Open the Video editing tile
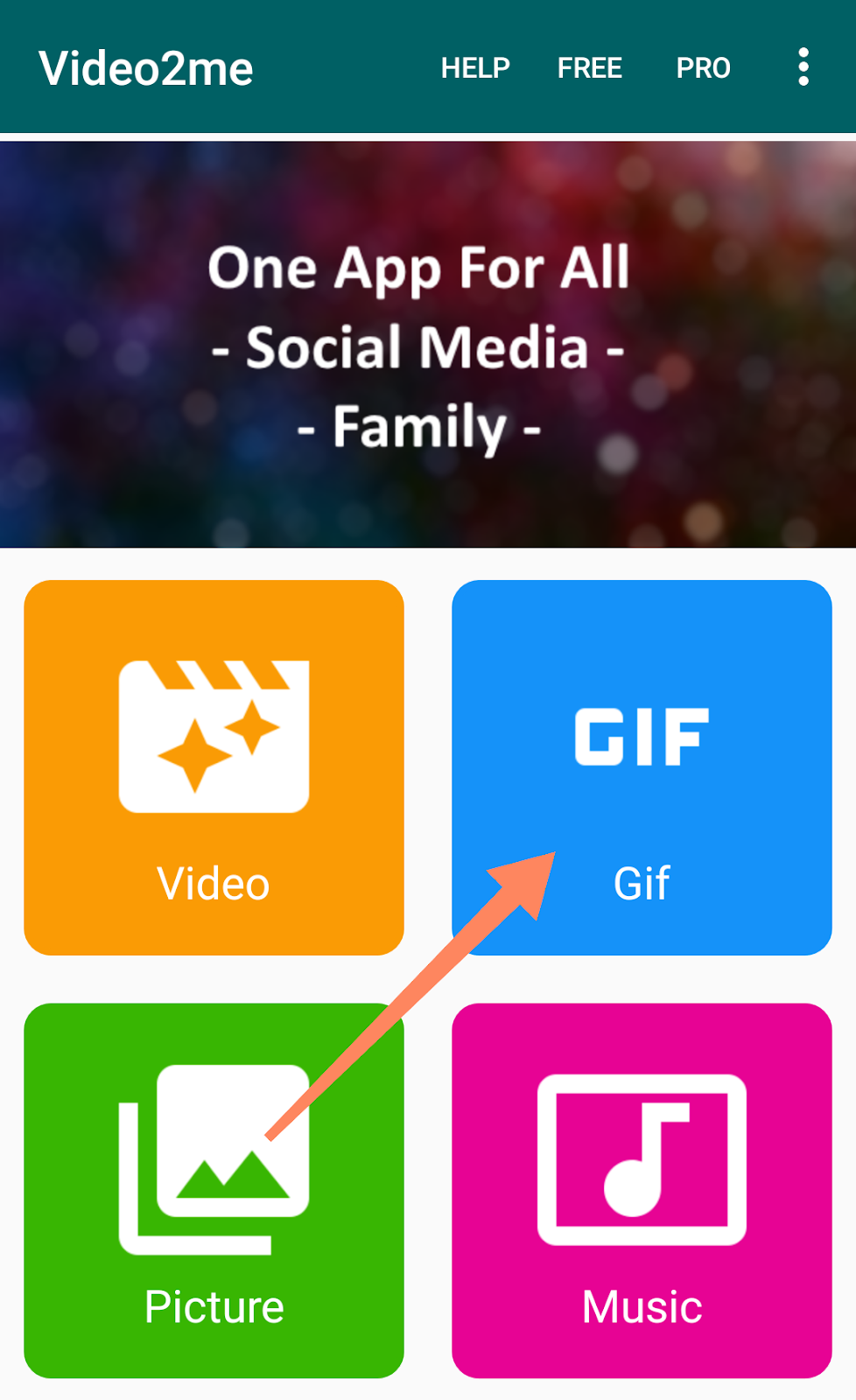 pyautogui.click(x=214, y=766)
